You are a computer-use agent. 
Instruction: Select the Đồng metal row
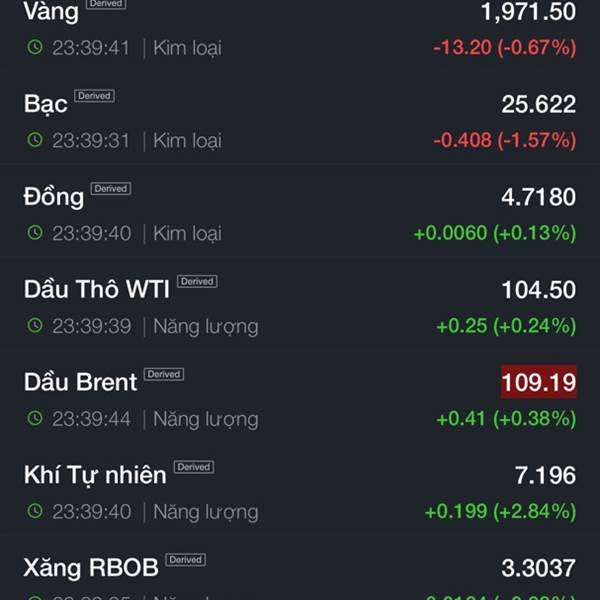click(x=300, y=214)
